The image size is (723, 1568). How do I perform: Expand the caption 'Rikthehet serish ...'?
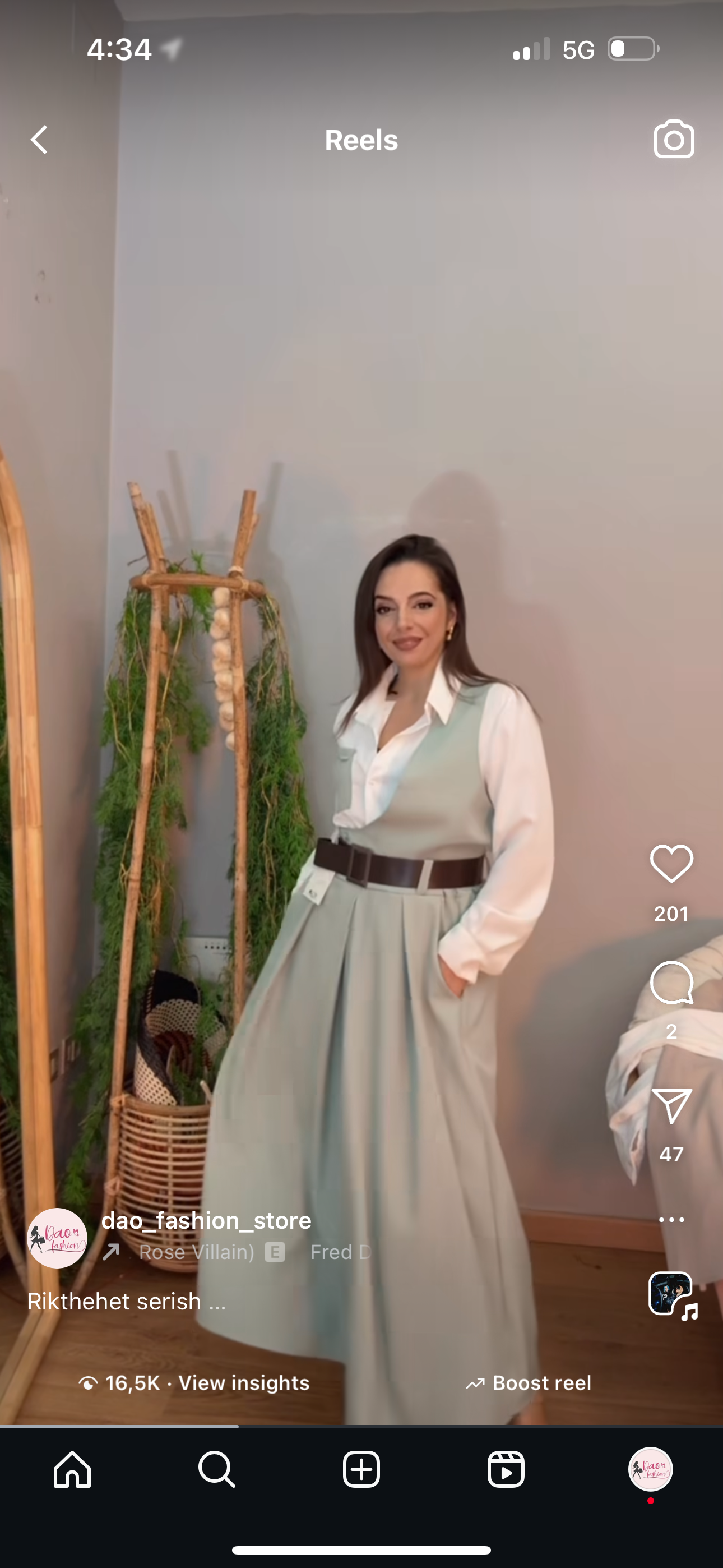pos(127,1302)
